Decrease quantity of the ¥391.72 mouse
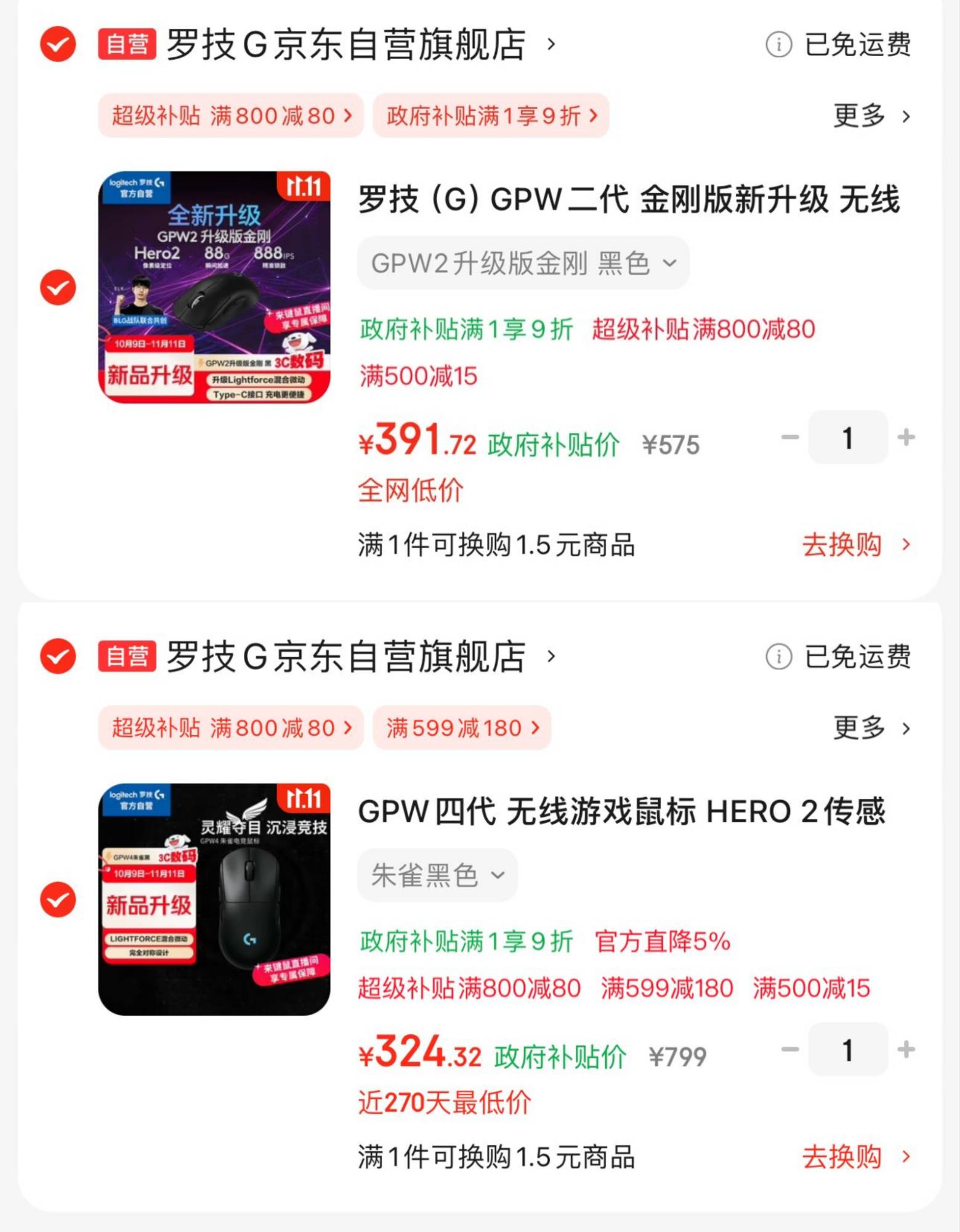This screenshot has width=960, height=1232. point(790,437)
